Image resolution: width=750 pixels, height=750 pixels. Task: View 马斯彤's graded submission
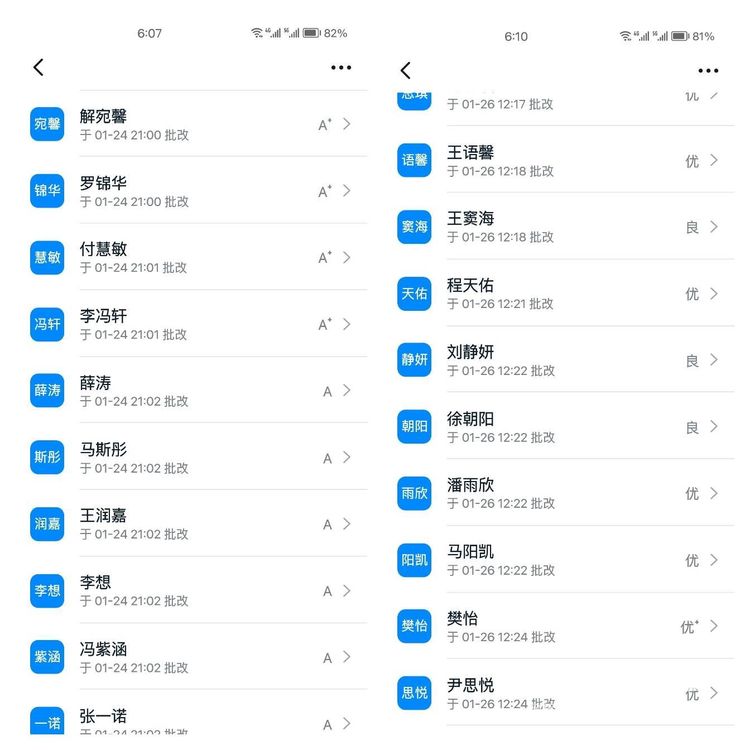click(200, 457)
